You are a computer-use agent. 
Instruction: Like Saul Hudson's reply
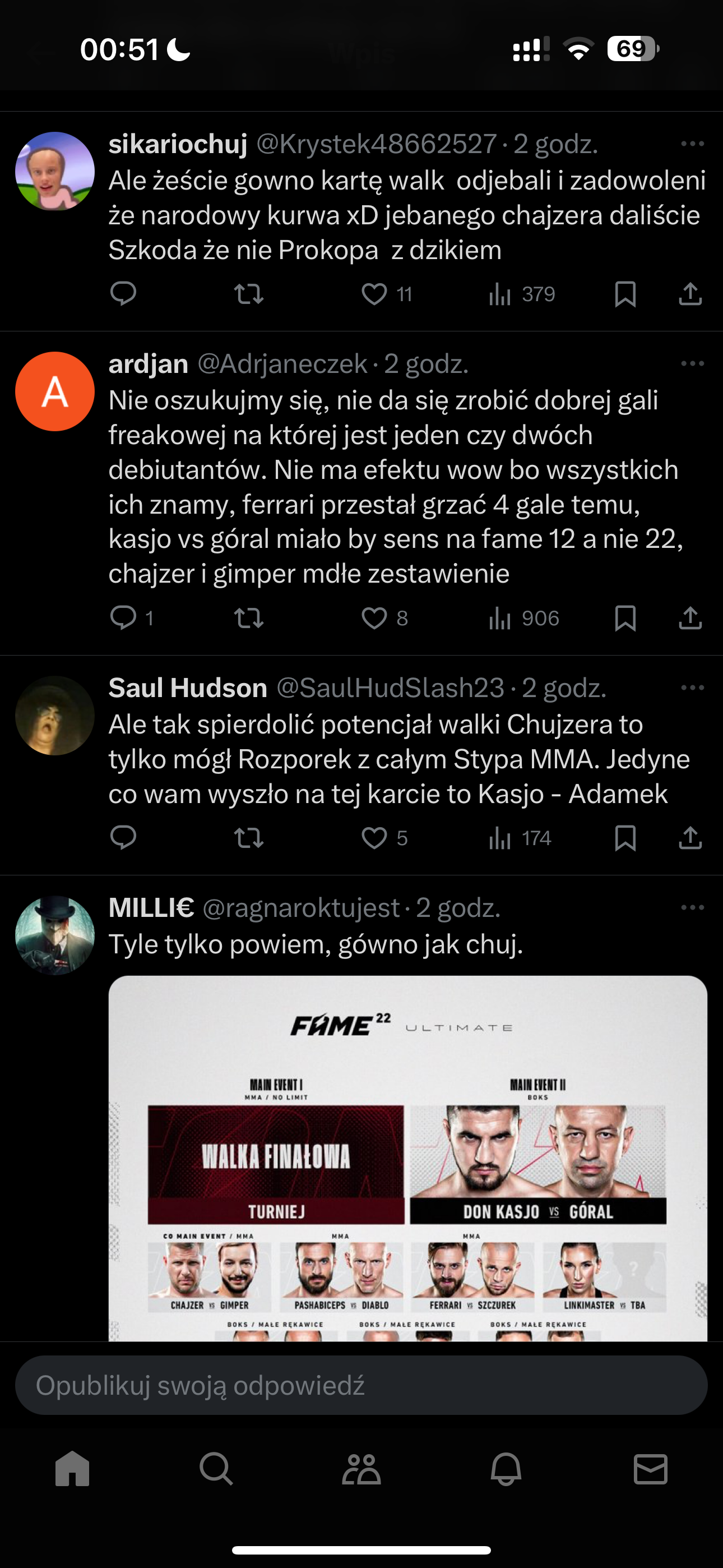(x=374, y=838)
